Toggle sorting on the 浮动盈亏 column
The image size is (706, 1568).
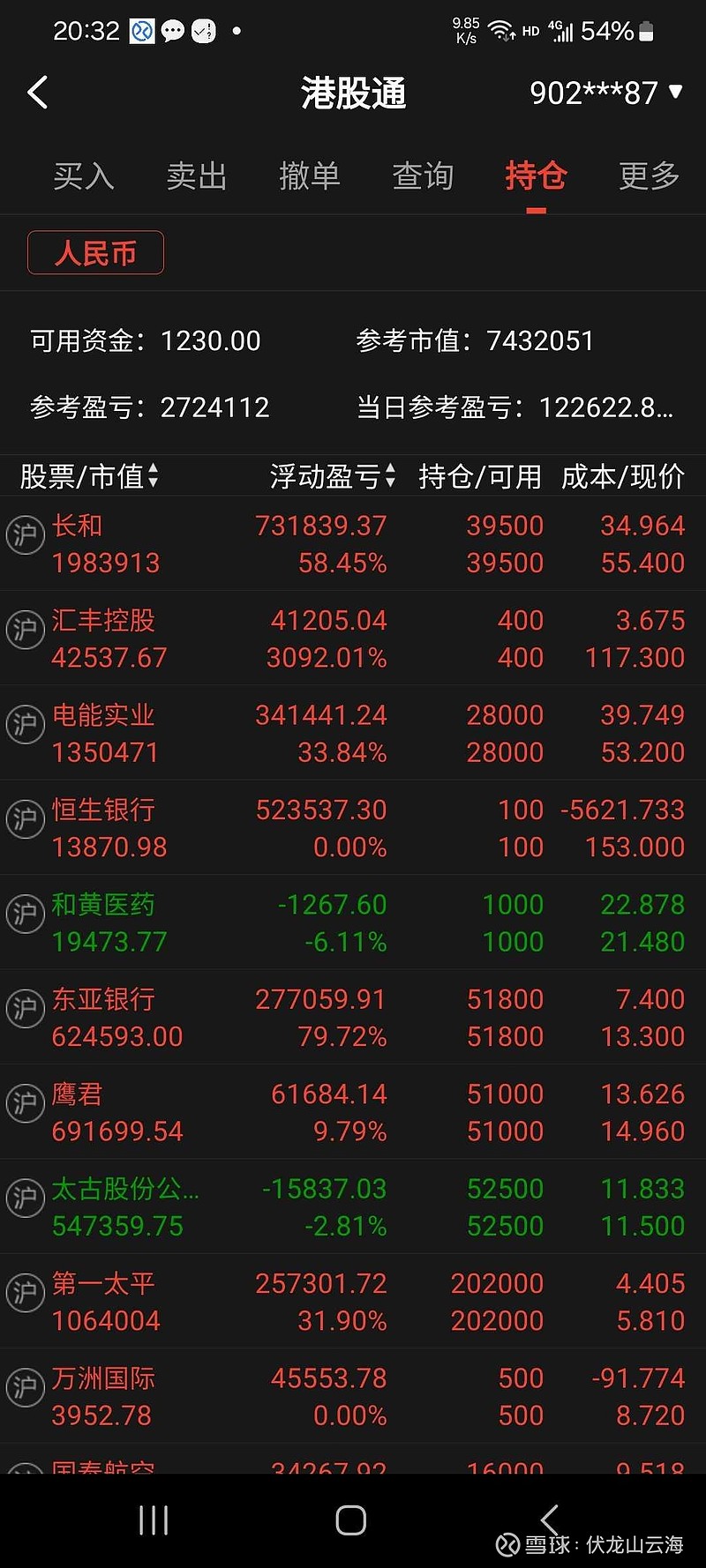[x=330, y=475]
